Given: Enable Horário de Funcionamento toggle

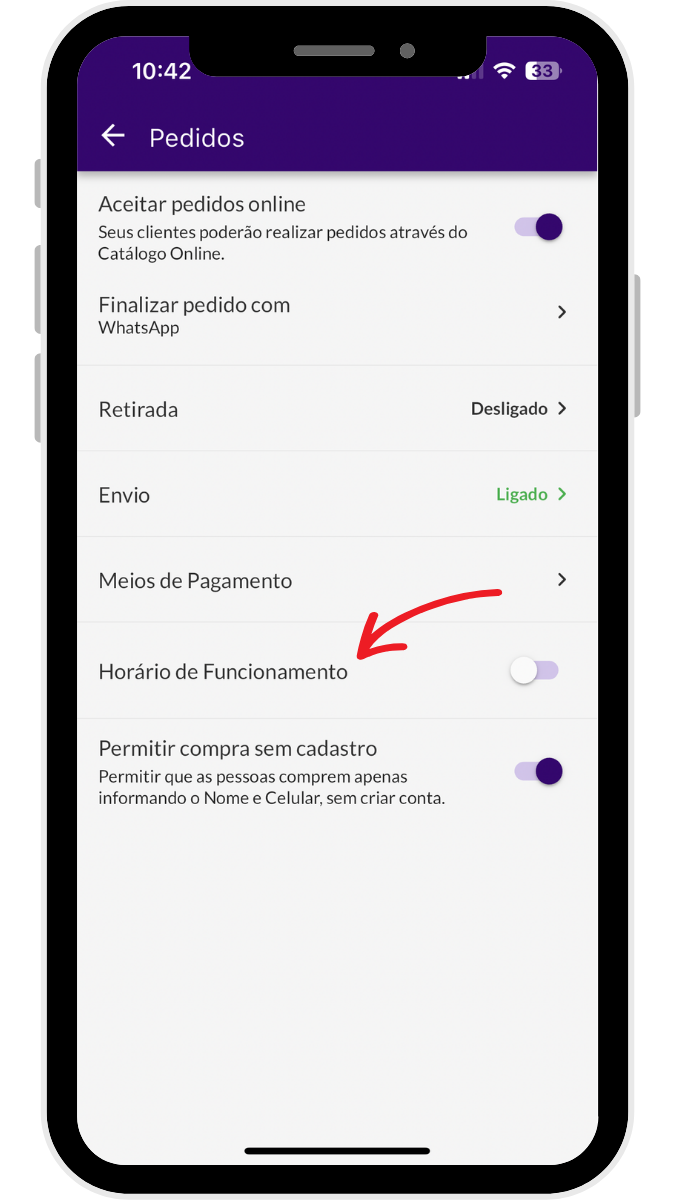Looking at the screenshot, I should (x=534, y=671).
